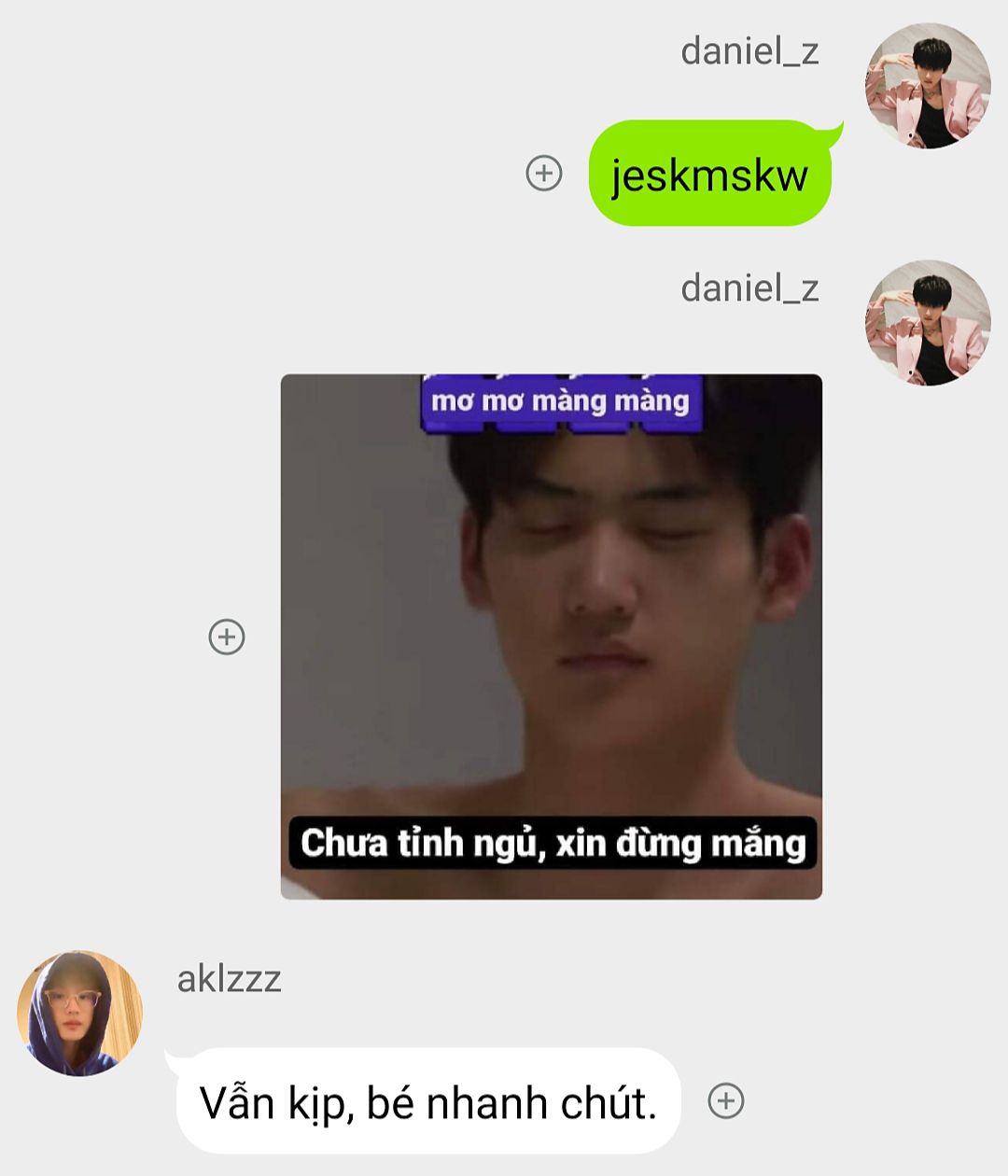Image resolution: width=1008 pixels, height=1176 pixels.
Task: Open daniel_z's avatar above the image message
Action: (928, 323)
